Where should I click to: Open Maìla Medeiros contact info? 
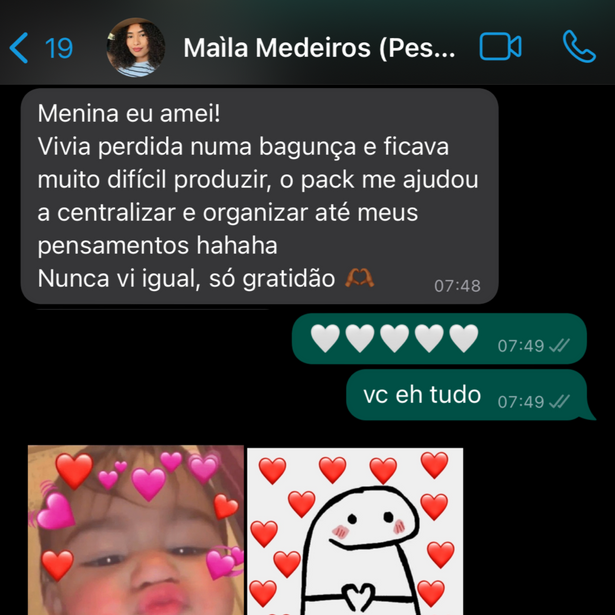point(318,48)
